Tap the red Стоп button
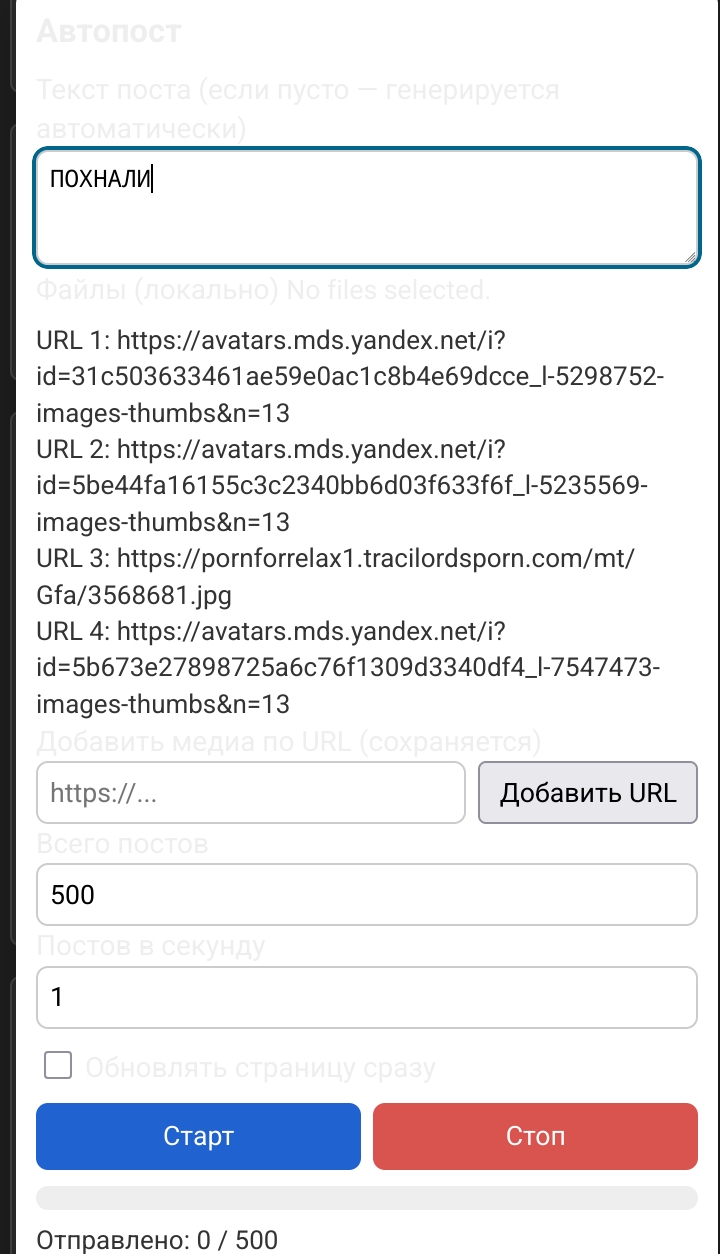The height and width of the screenshot is (1254, 720). click(x=535, y=1136)
